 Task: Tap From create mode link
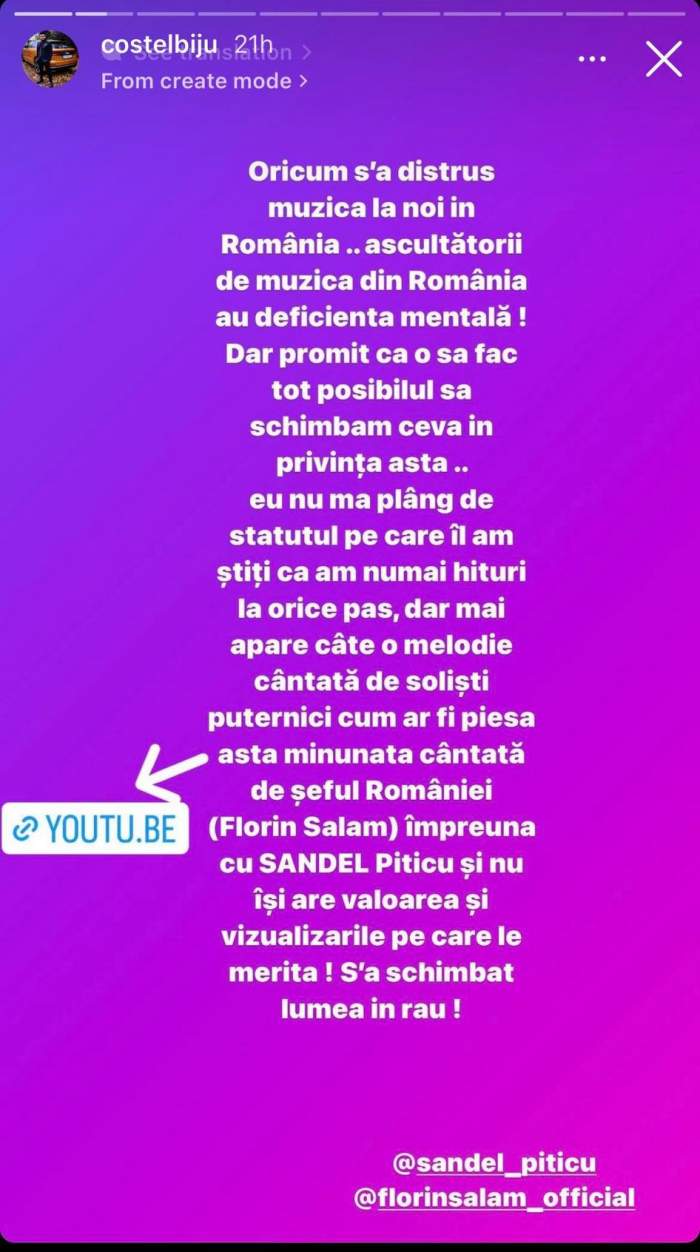coord(204,81)
